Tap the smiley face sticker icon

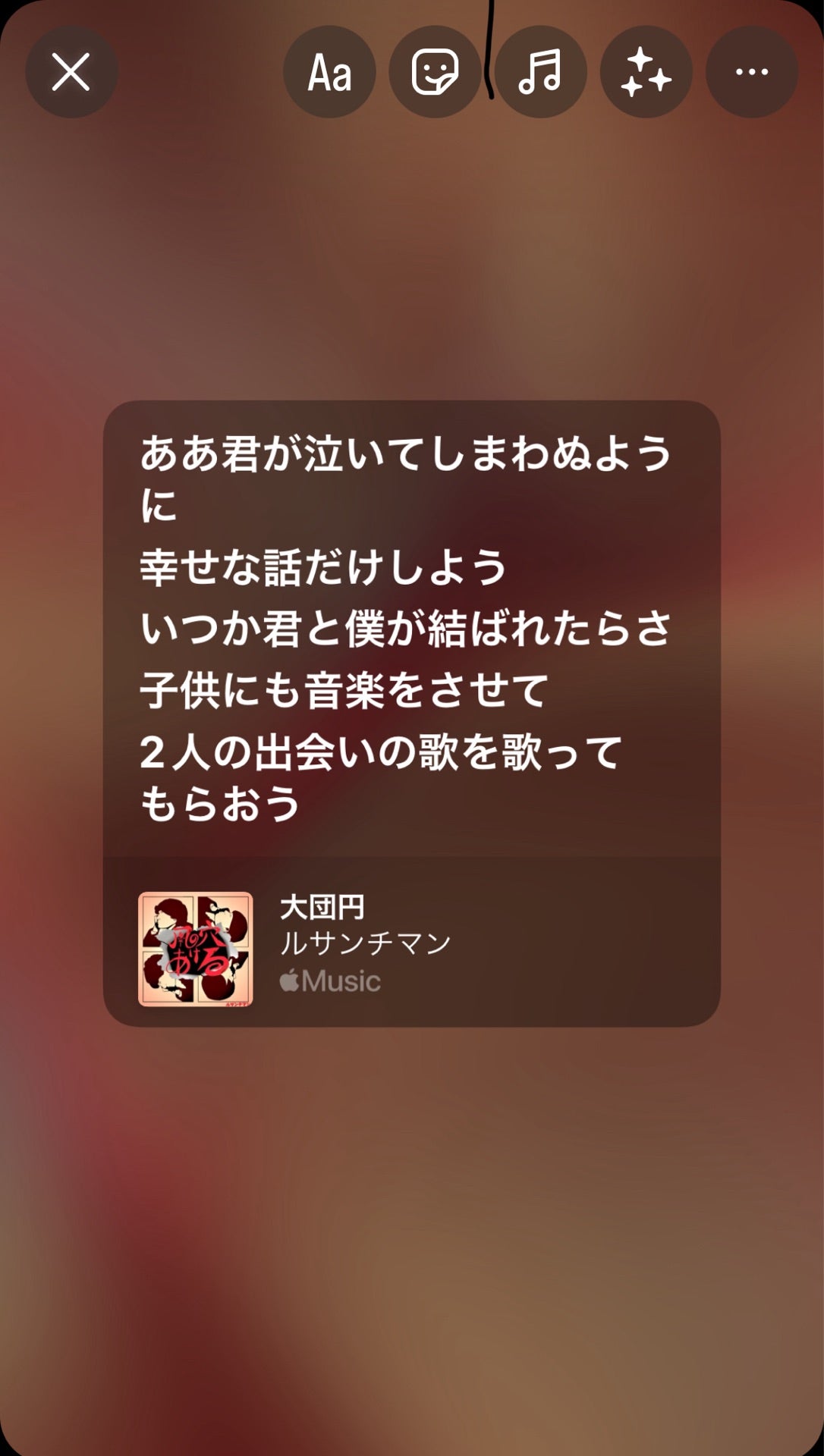tap(436, 73)
